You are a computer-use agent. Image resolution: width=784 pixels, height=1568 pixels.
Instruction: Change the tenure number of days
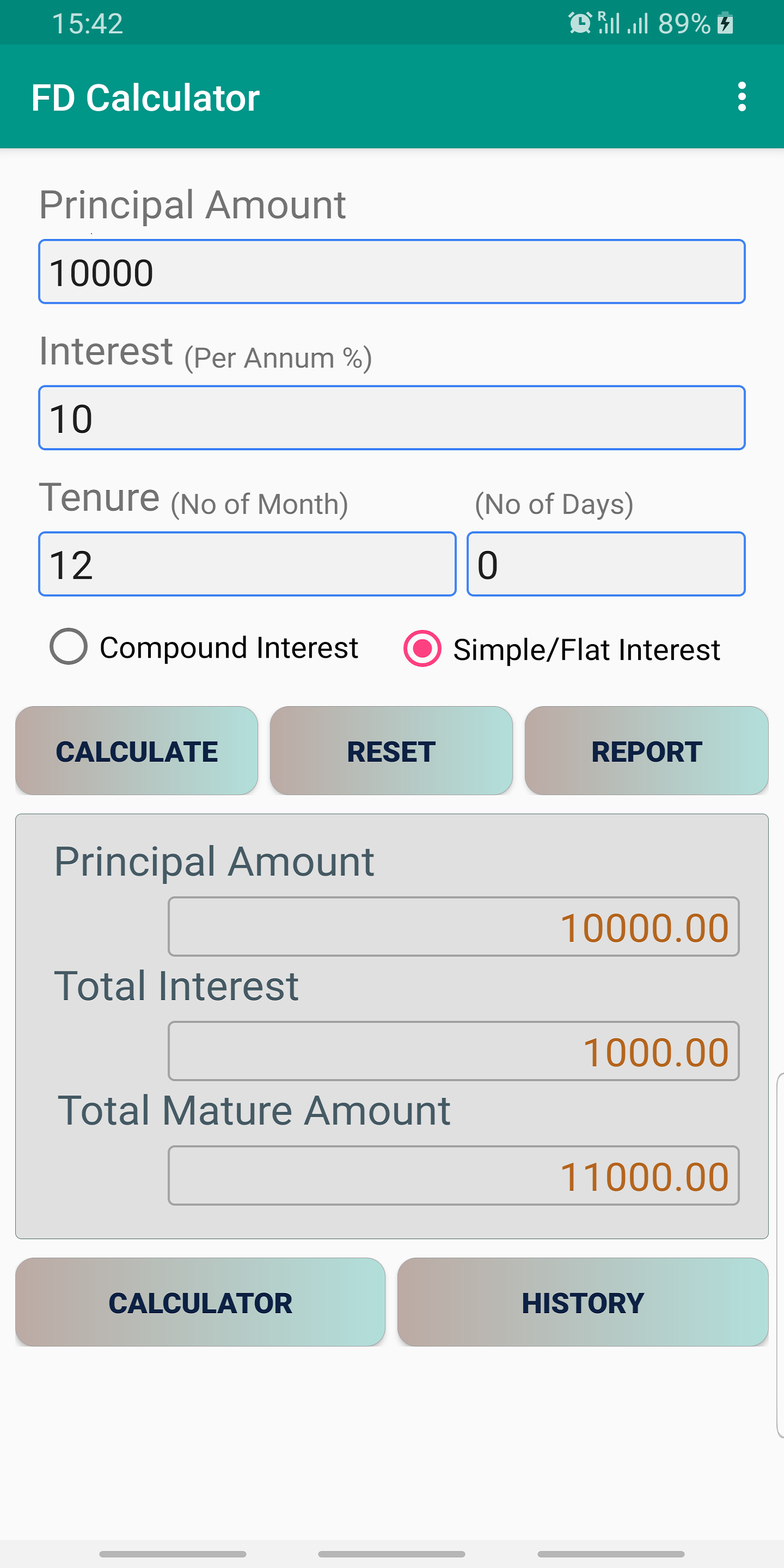click(607, 563)
